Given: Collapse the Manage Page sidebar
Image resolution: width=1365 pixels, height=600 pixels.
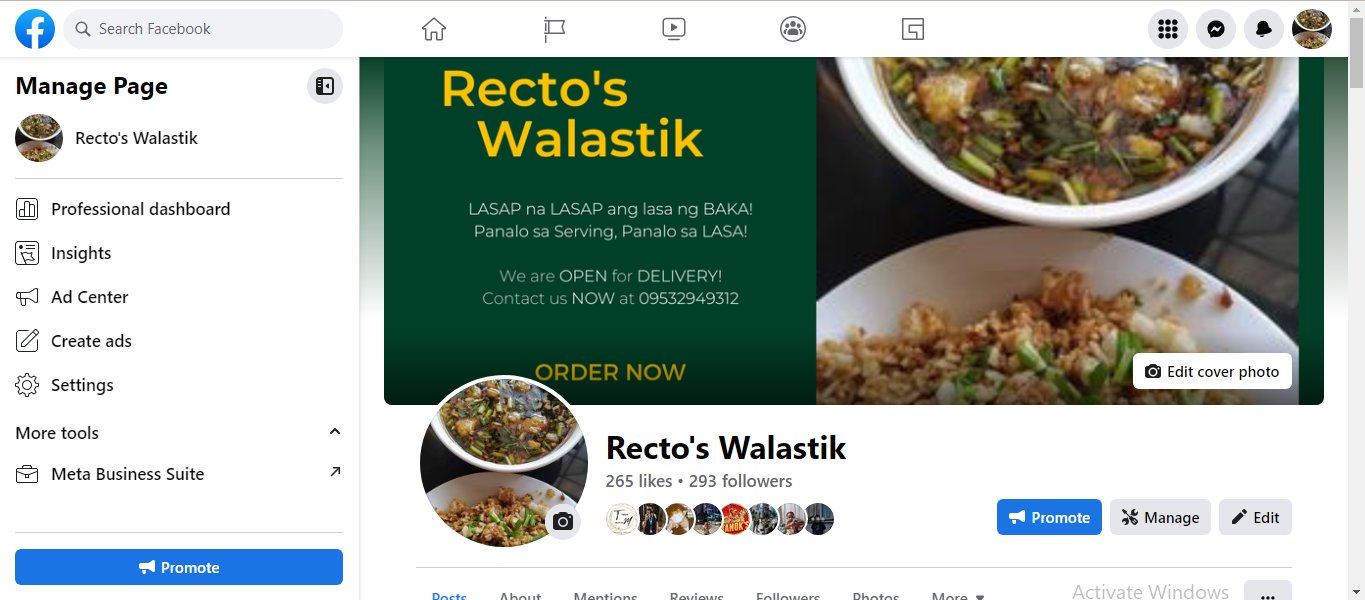Looking at the screenshot, I should (x=325, y=86).
